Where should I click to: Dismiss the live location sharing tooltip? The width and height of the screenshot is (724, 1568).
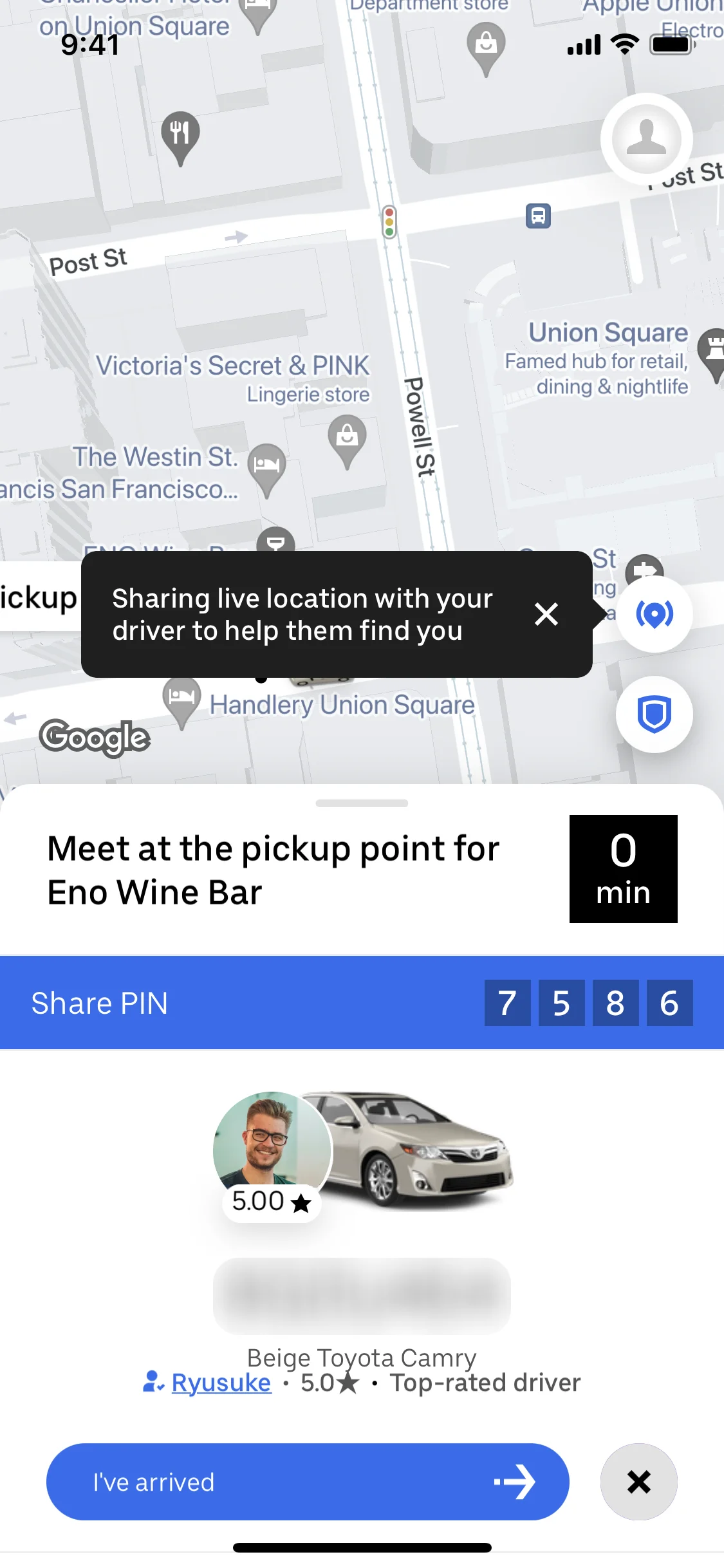click(546, 614)
